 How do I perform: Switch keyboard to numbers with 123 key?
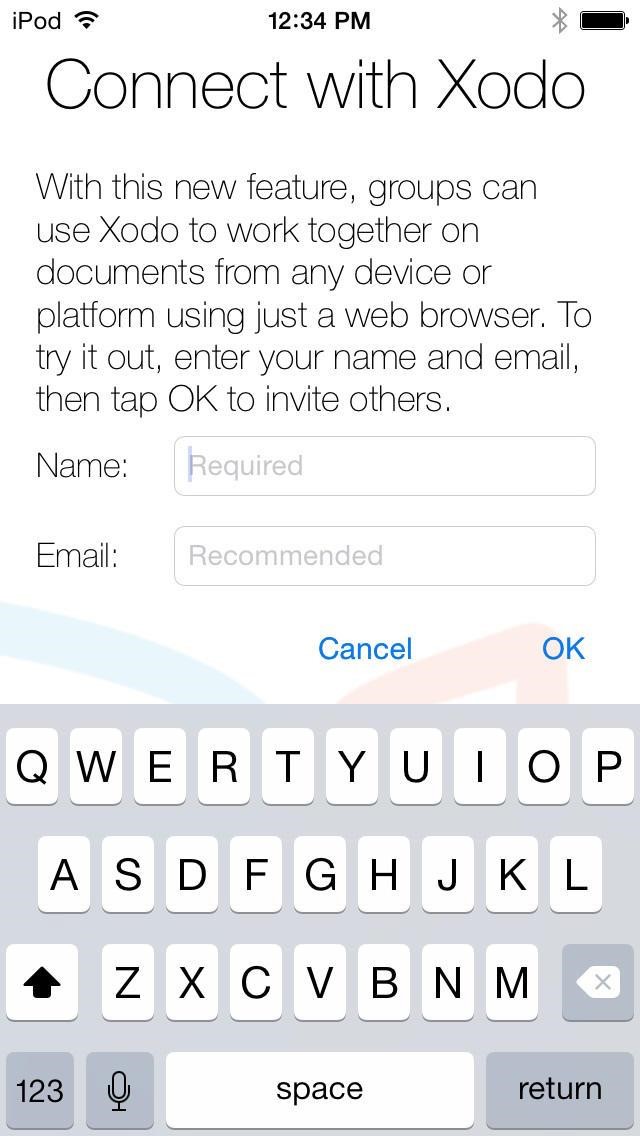tap(40, 1089)
